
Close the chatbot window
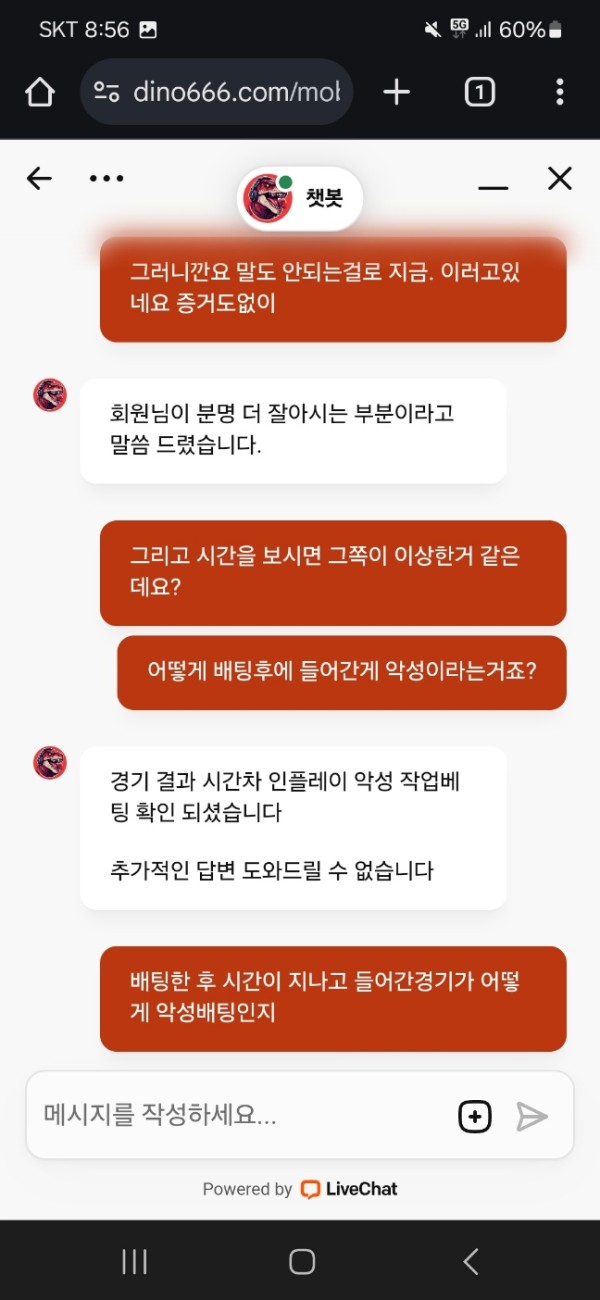(x=560, y=179)
